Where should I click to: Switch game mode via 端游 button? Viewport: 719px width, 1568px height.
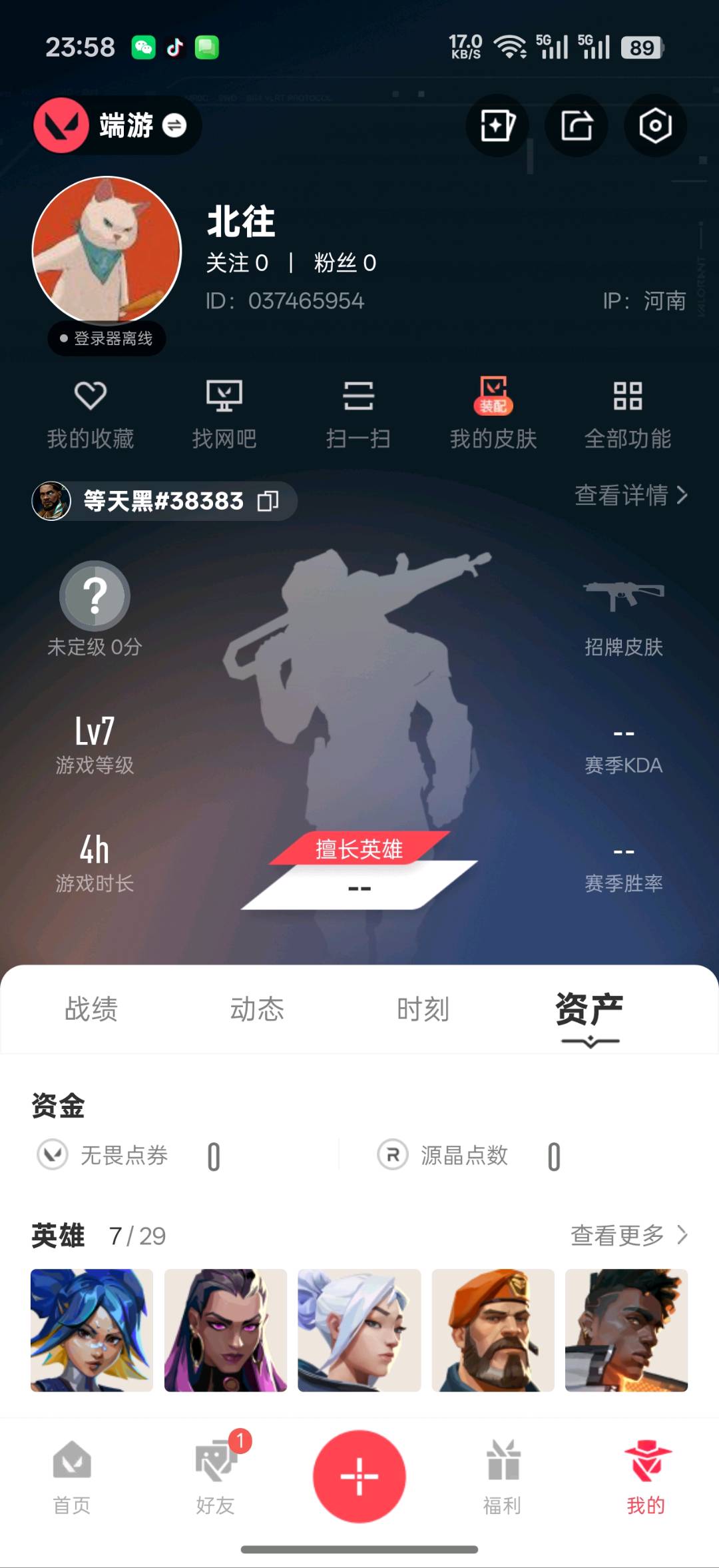pyautogui.click(x=118, y=125)
